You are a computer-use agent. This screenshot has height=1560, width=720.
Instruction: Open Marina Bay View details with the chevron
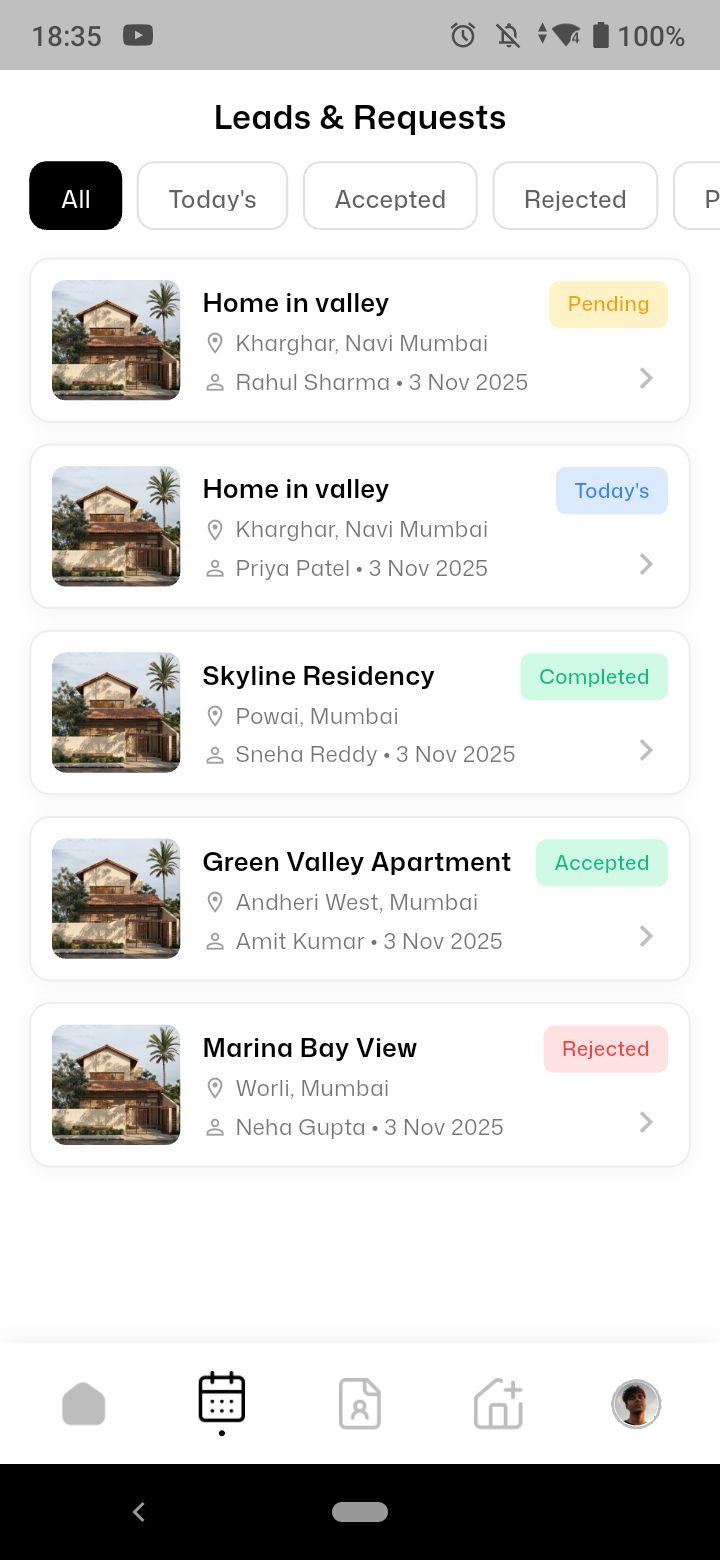click(646, 1122)
